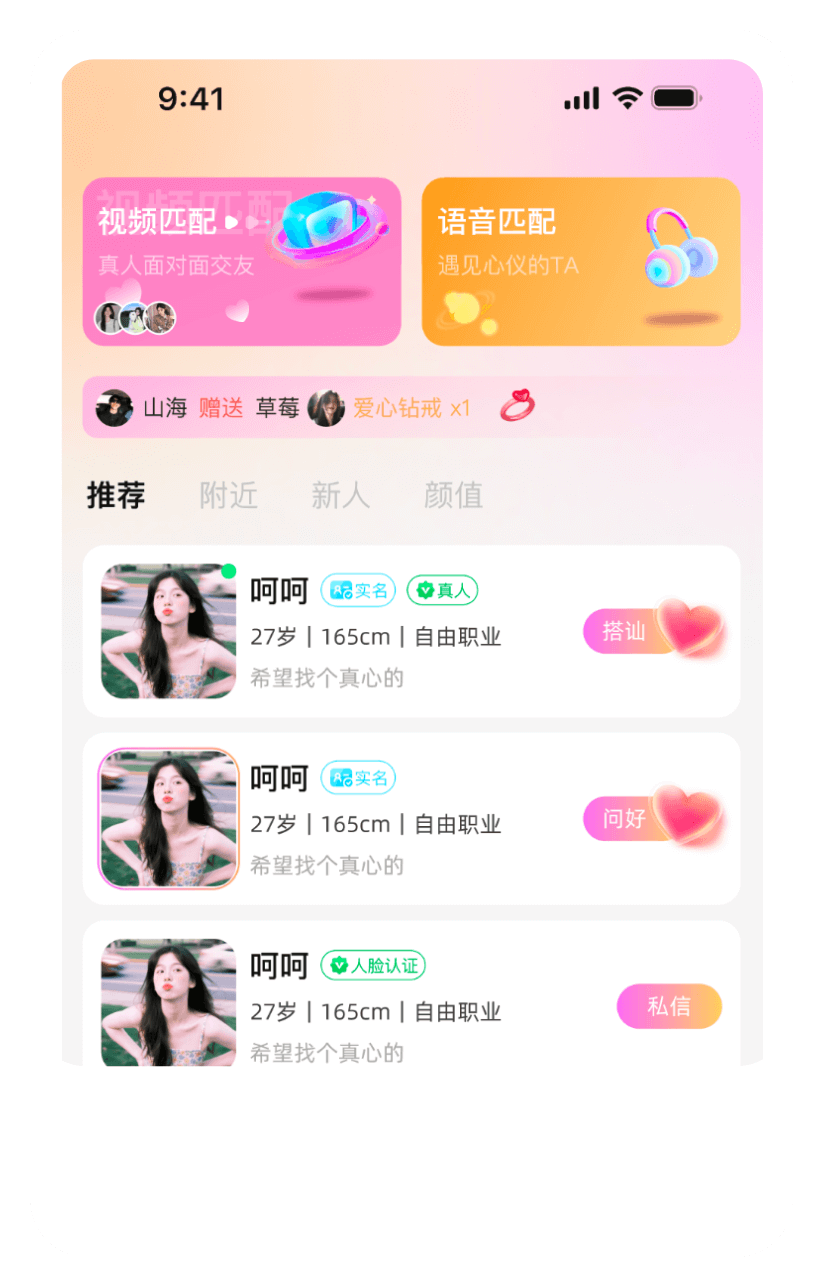Click the 私信 button on the third profile
Viewport: 821px width, 1286px height.
[x=669, y=1007]
